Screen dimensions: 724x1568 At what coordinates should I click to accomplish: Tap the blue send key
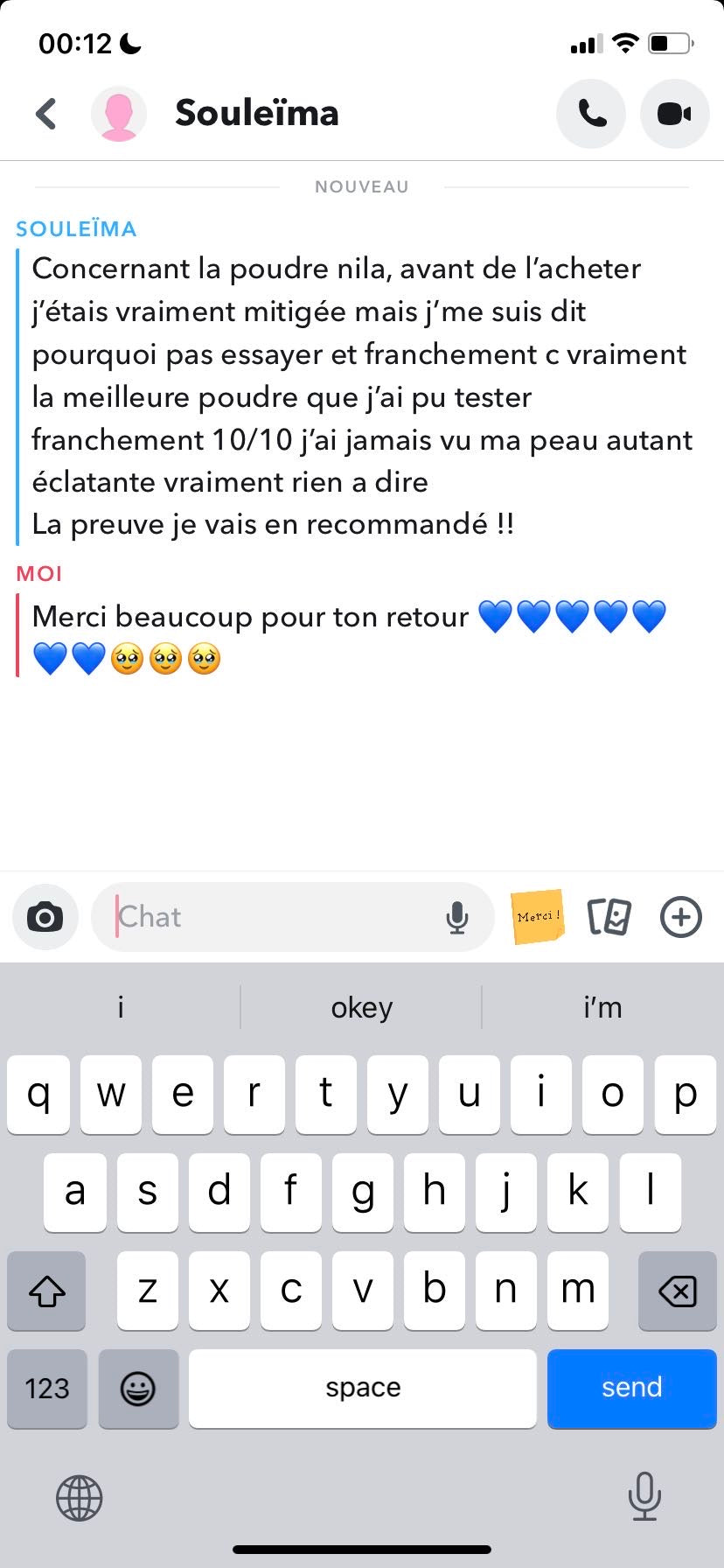[631, 1388]
